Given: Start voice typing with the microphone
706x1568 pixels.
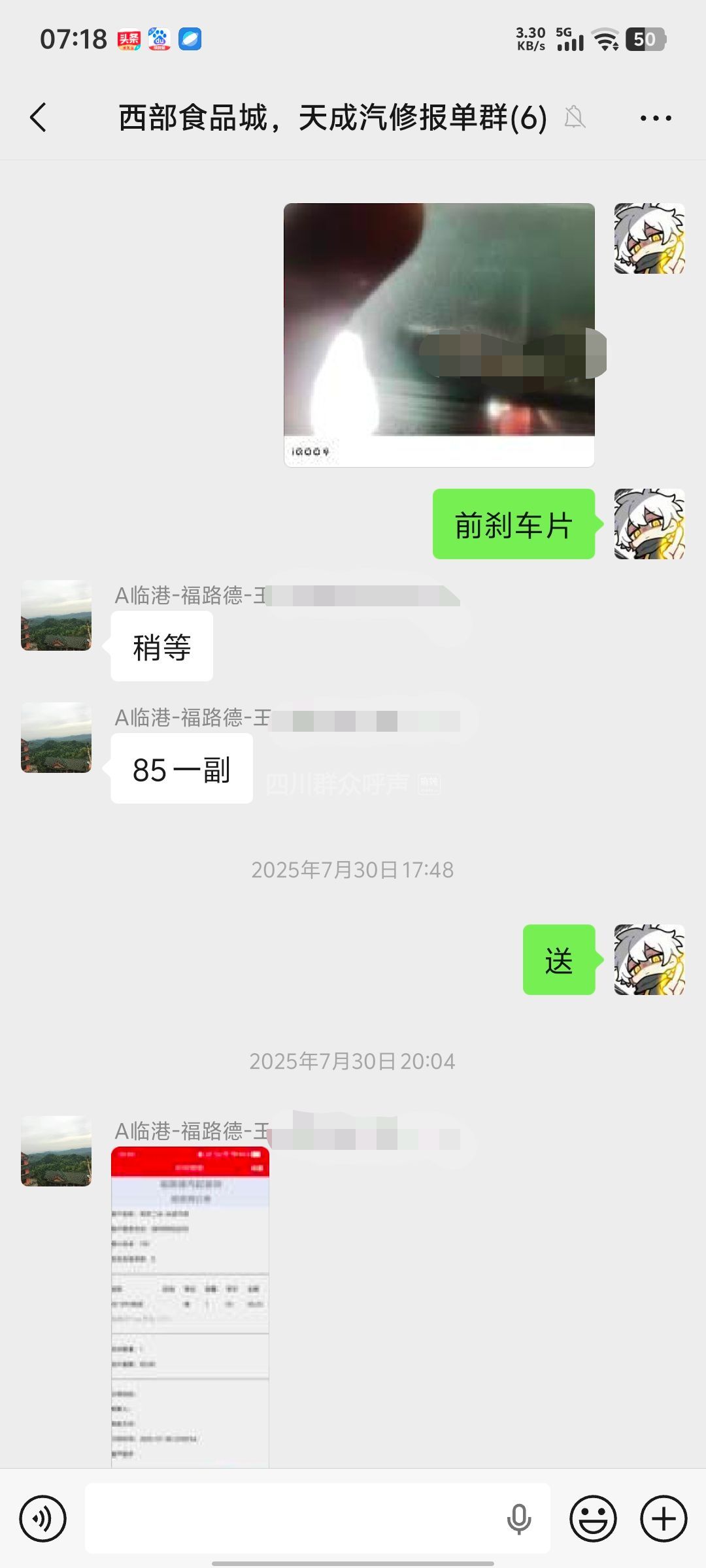Looking at the screenshot, I should click(519, 1518).
